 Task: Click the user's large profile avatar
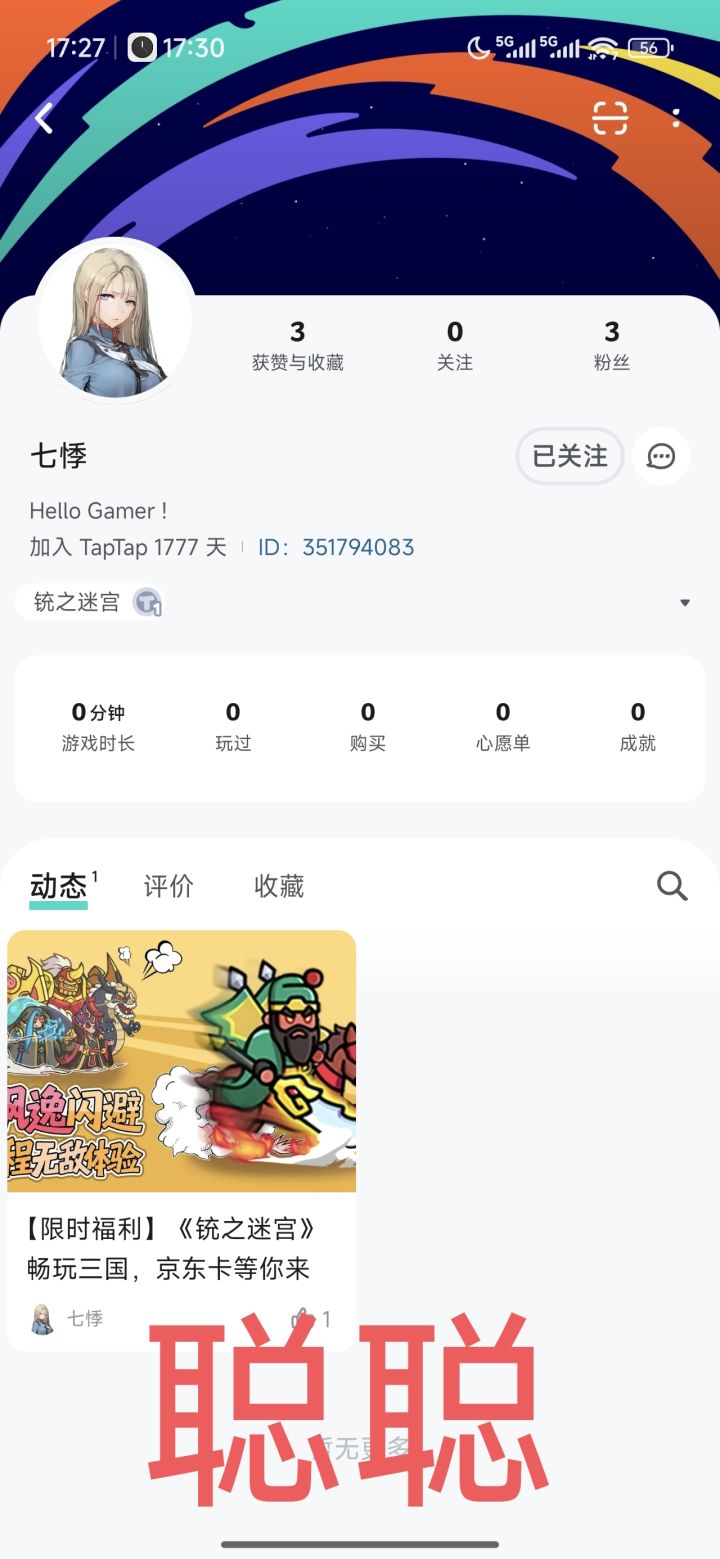tap(115, 319)
